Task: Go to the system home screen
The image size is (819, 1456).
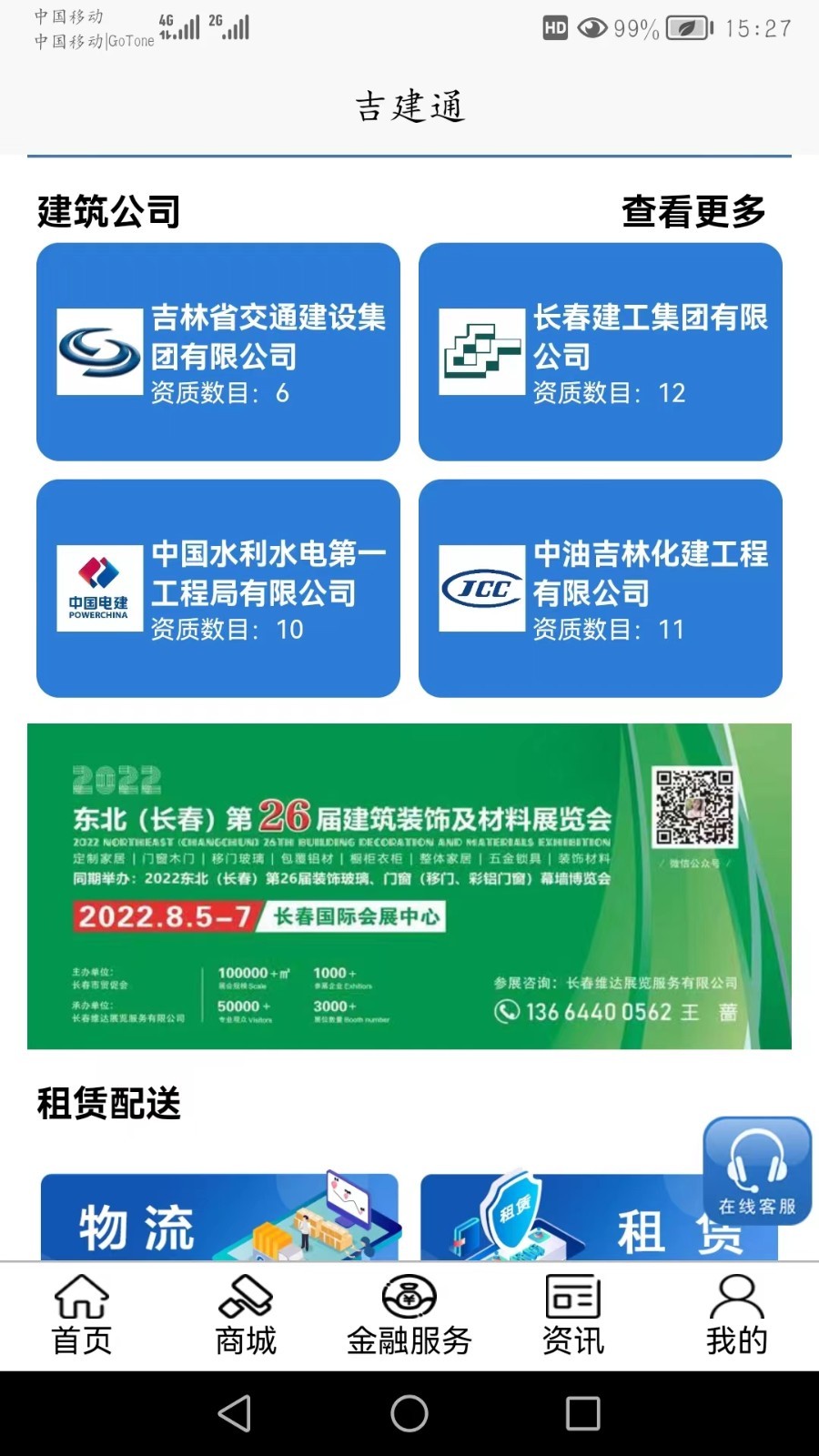Action: point(409,1413)
